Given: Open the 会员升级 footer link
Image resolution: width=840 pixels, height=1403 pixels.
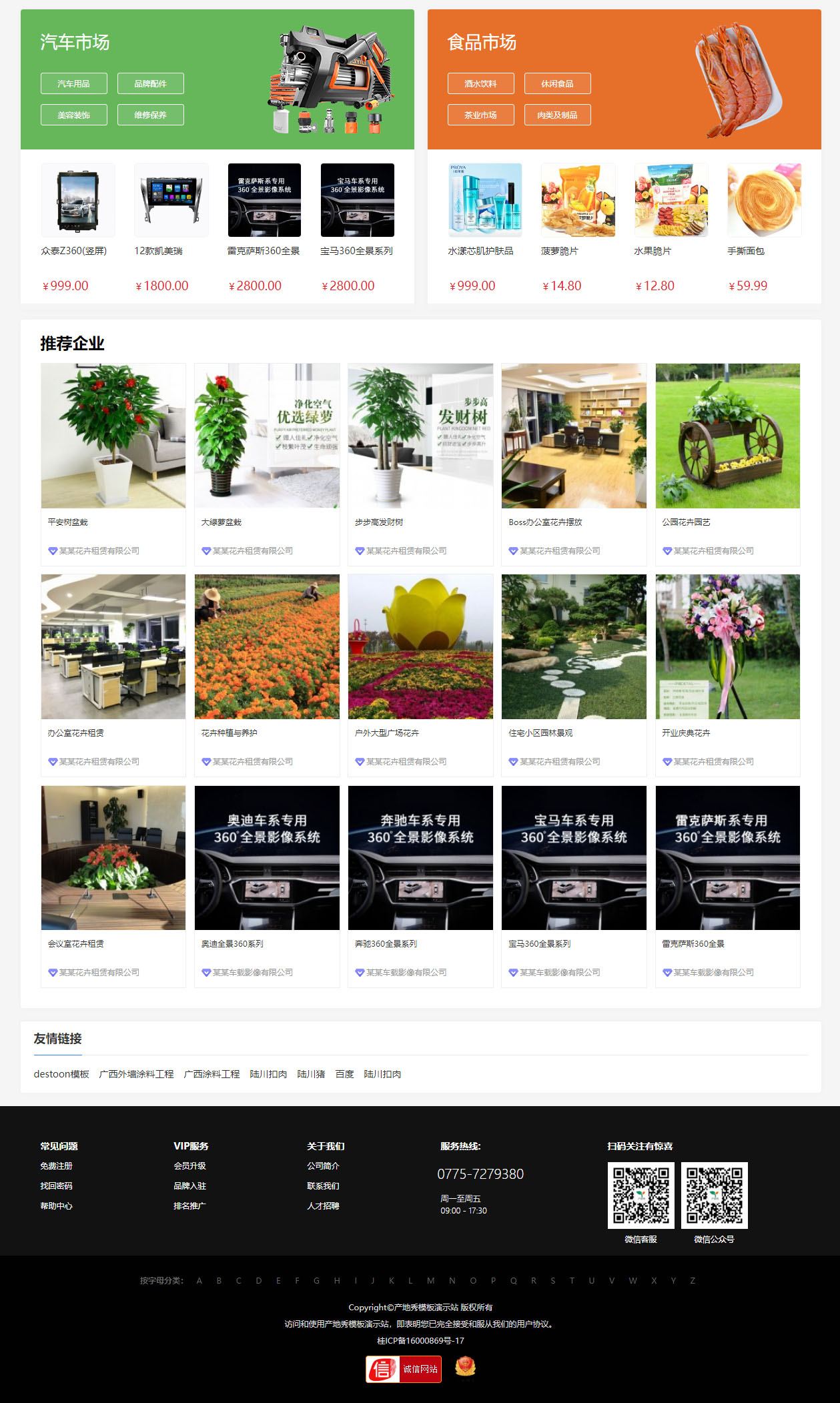Looking at the screenshot, I should click(x=189, y=1166).
